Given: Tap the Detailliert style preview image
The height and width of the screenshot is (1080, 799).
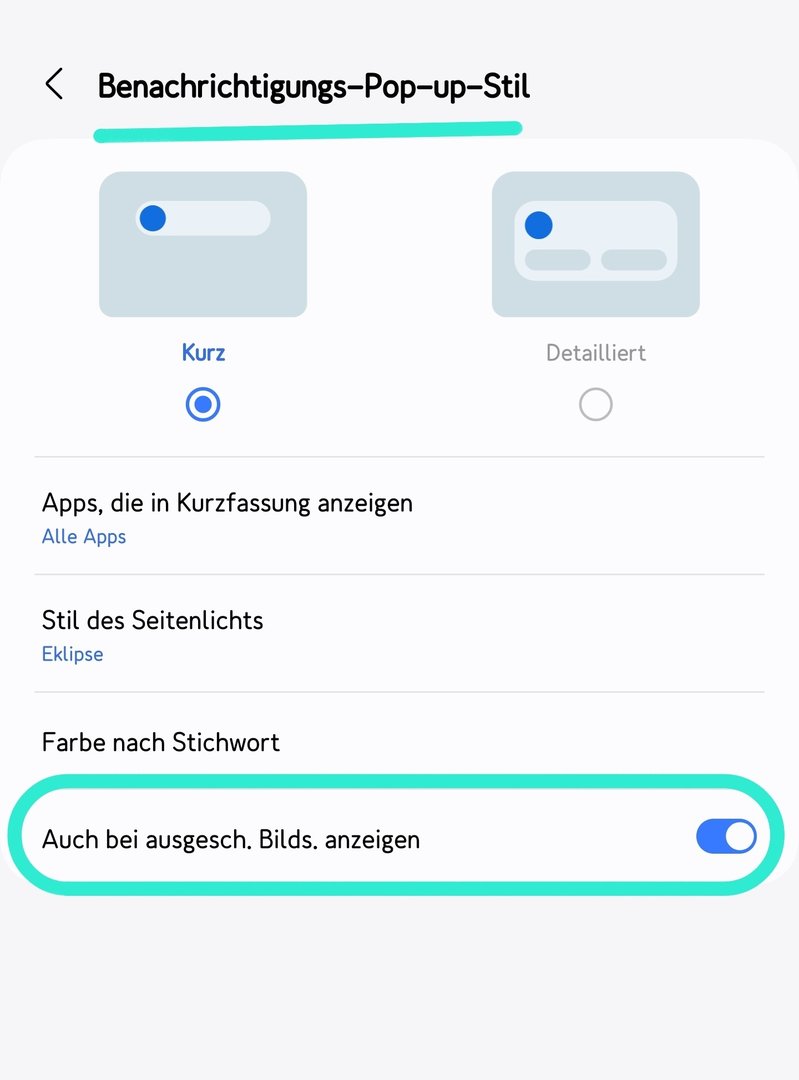Looking at the screenshot, I should (x=595, y=244).
